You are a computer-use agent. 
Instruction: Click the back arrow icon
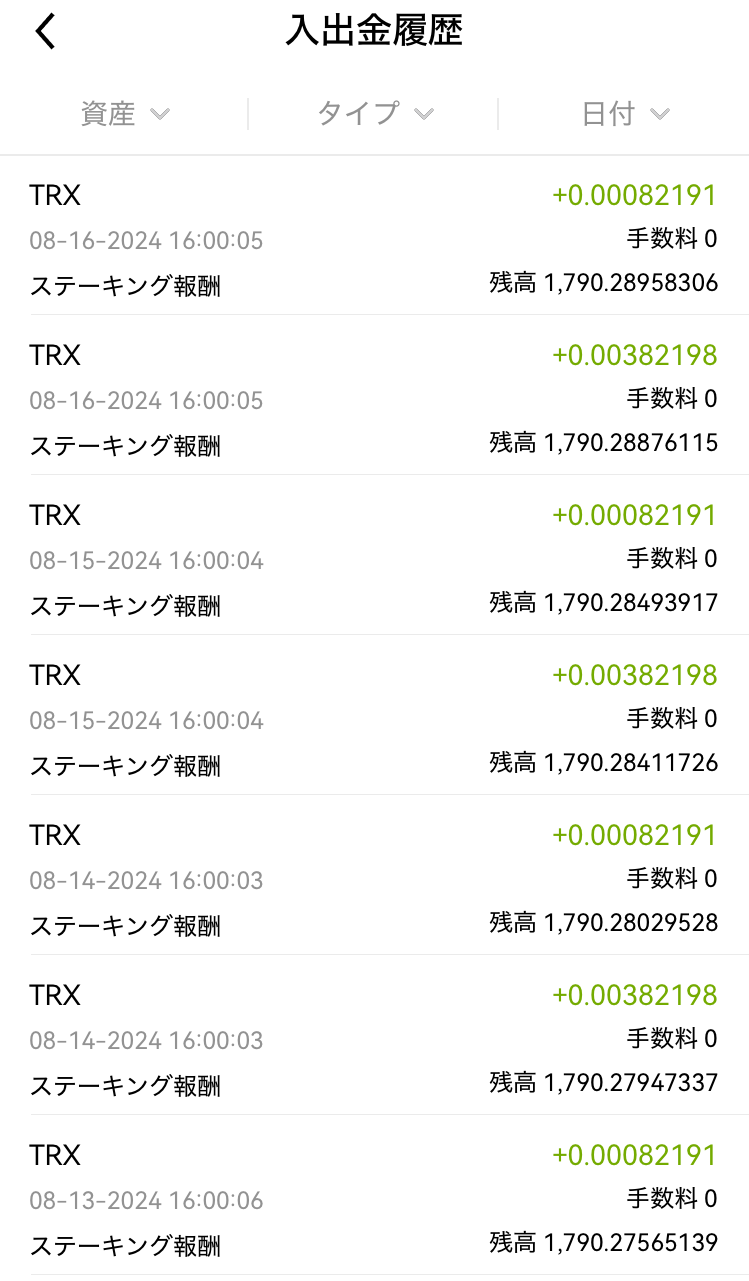tap(45, 31)
